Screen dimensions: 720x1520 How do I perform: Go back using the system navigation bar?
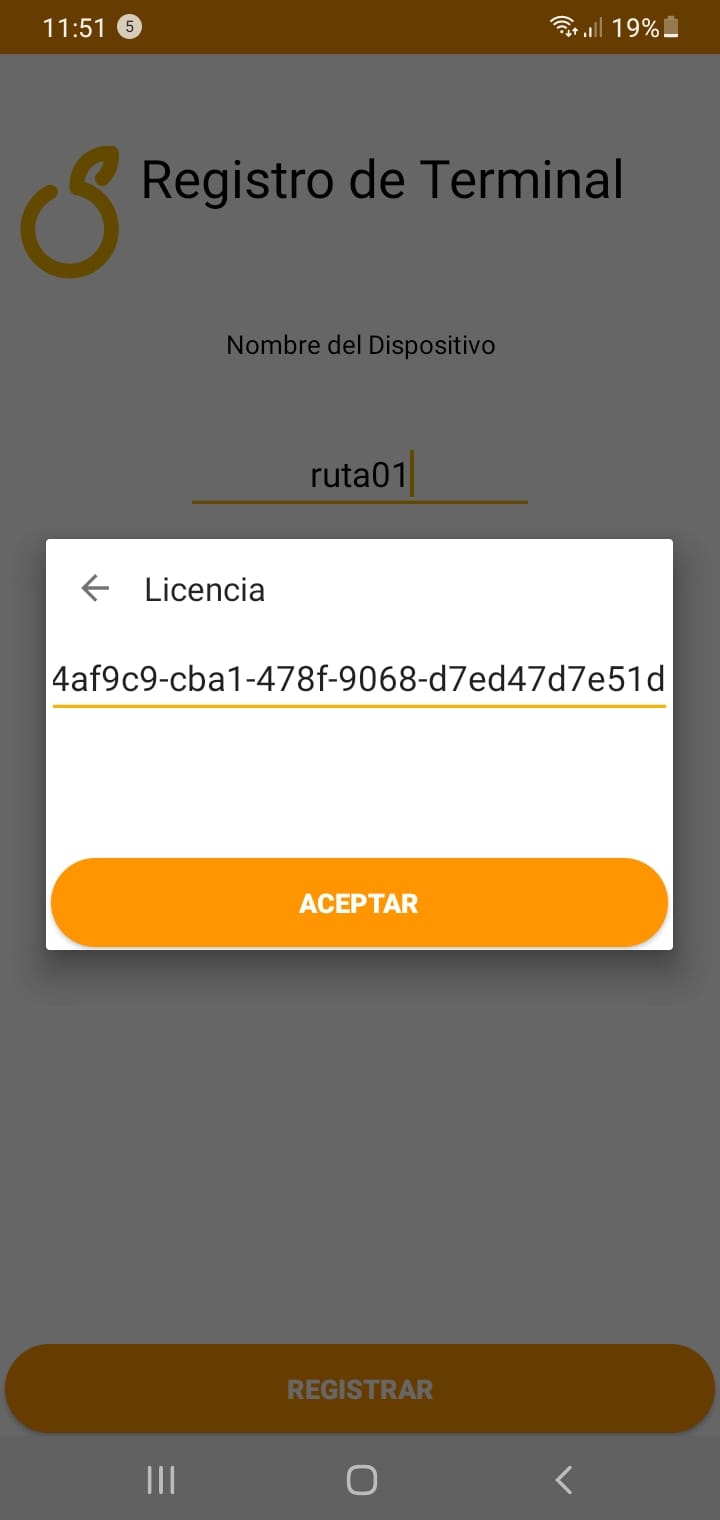coord(564,1479)
